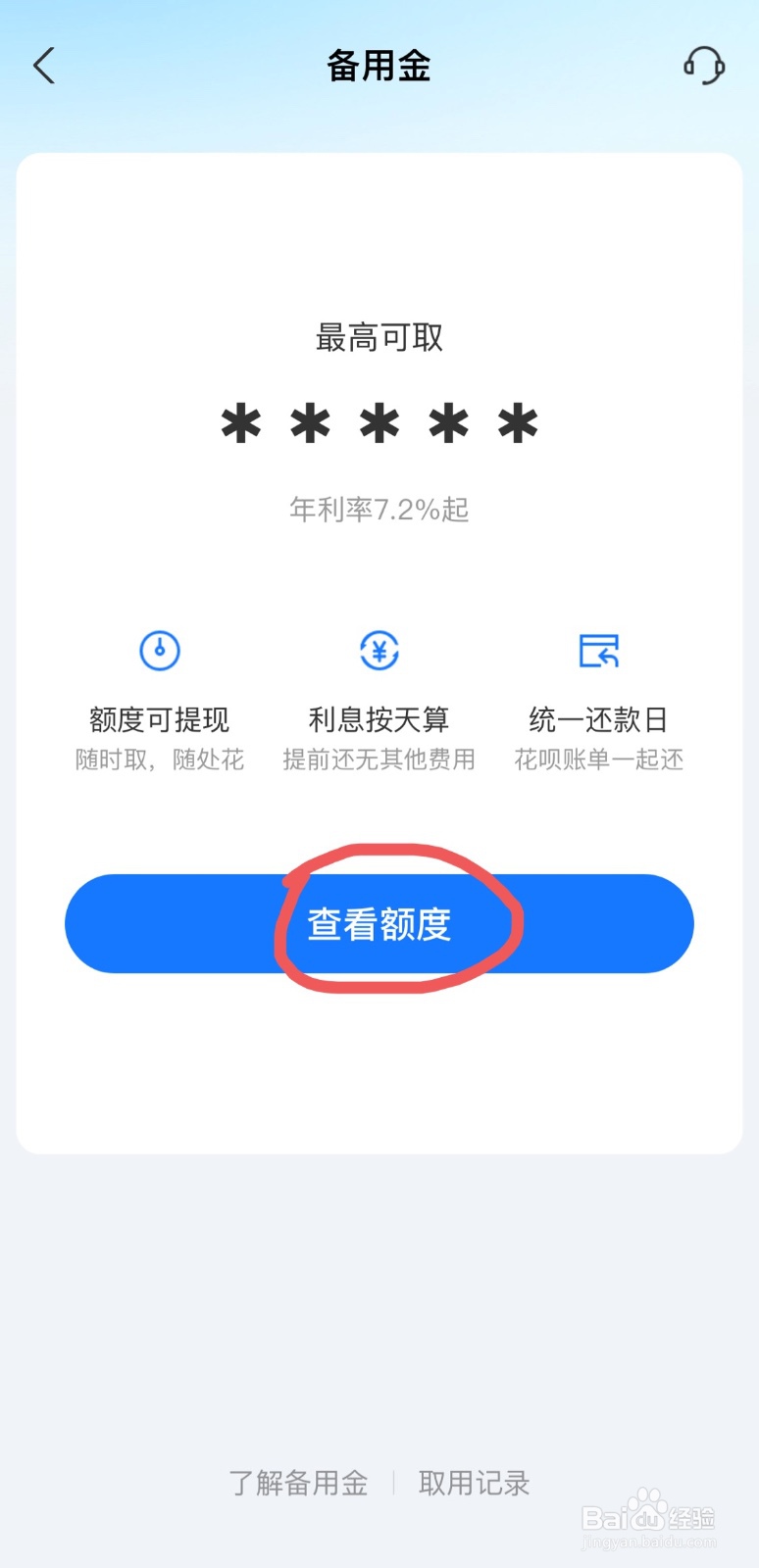
Task: Select the 额度可提现 feature description
Action: (x=159, y=718)
